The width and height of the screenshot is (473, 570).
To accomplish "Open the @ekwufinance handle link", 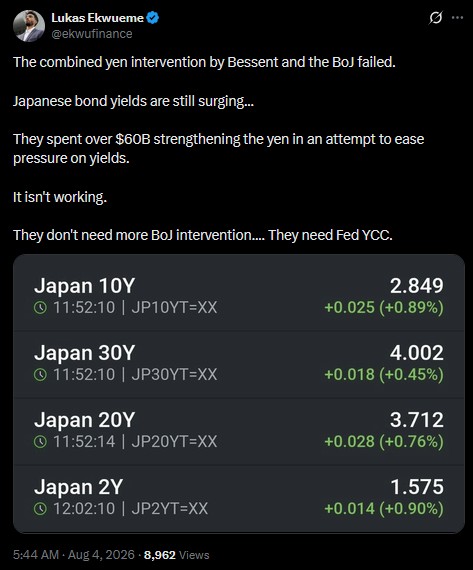I will point(92,34).
